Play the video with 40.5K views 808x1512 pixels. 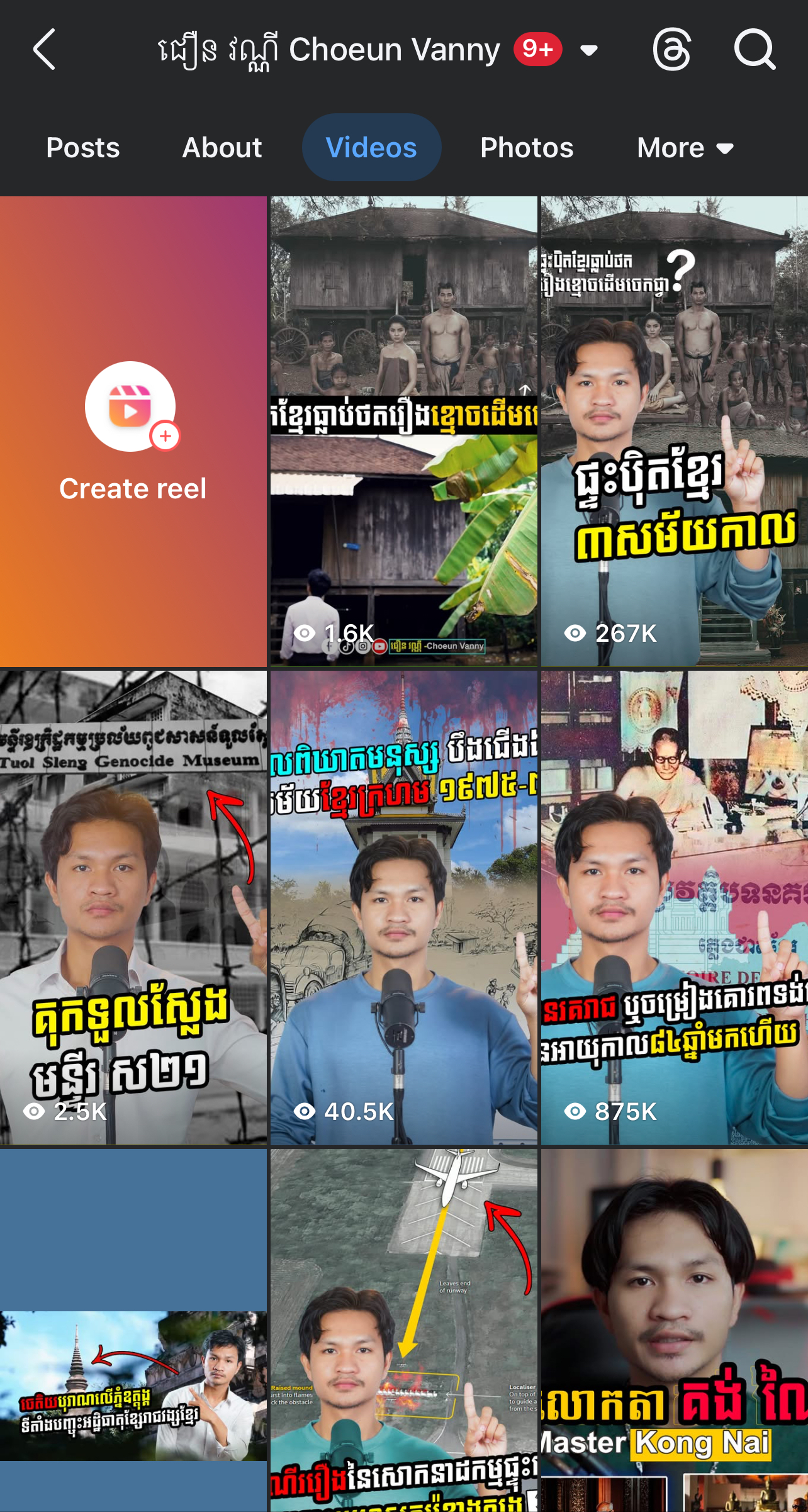point(404,907)
